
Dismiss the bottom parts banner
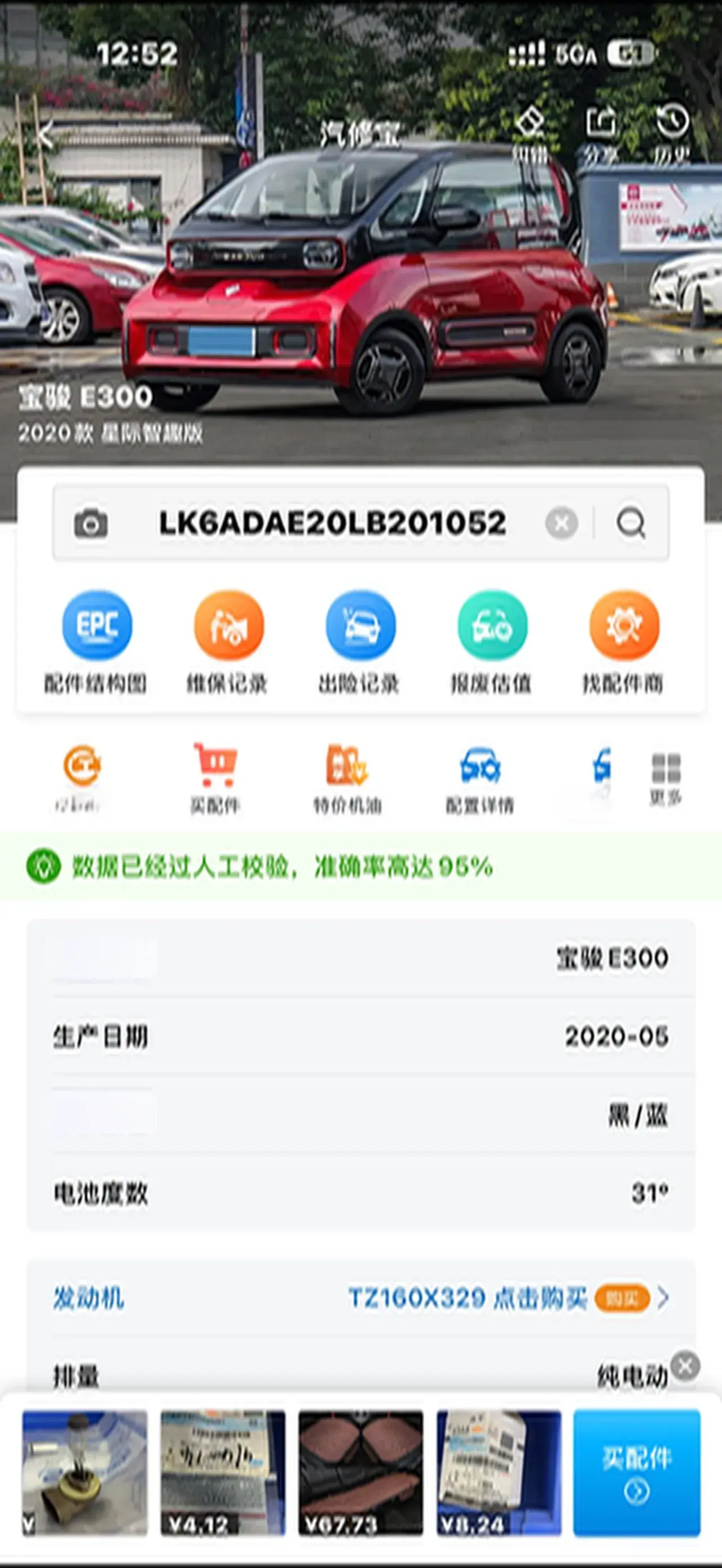685,1366
